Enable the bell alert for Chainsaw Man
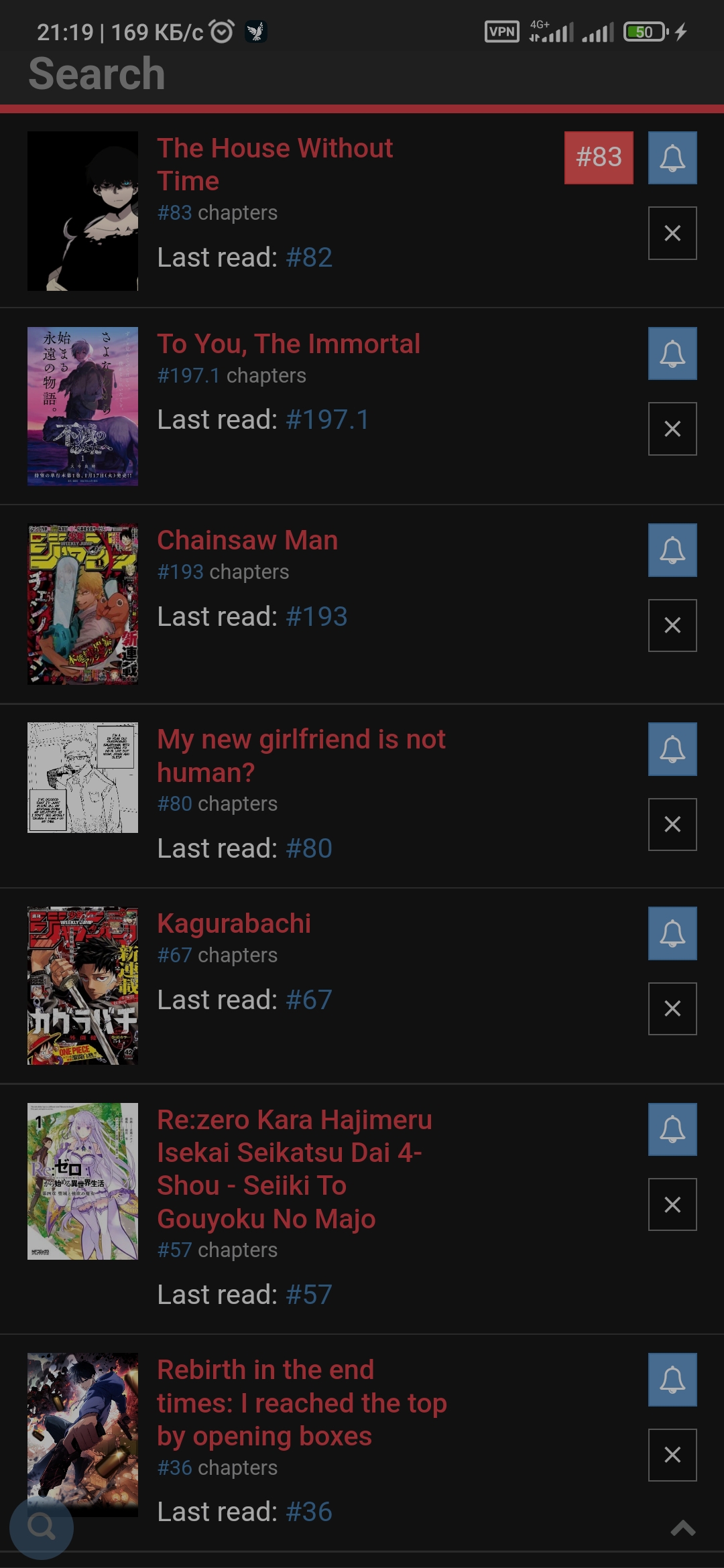Screen dimensions: 724x1568 click(672, 550)
